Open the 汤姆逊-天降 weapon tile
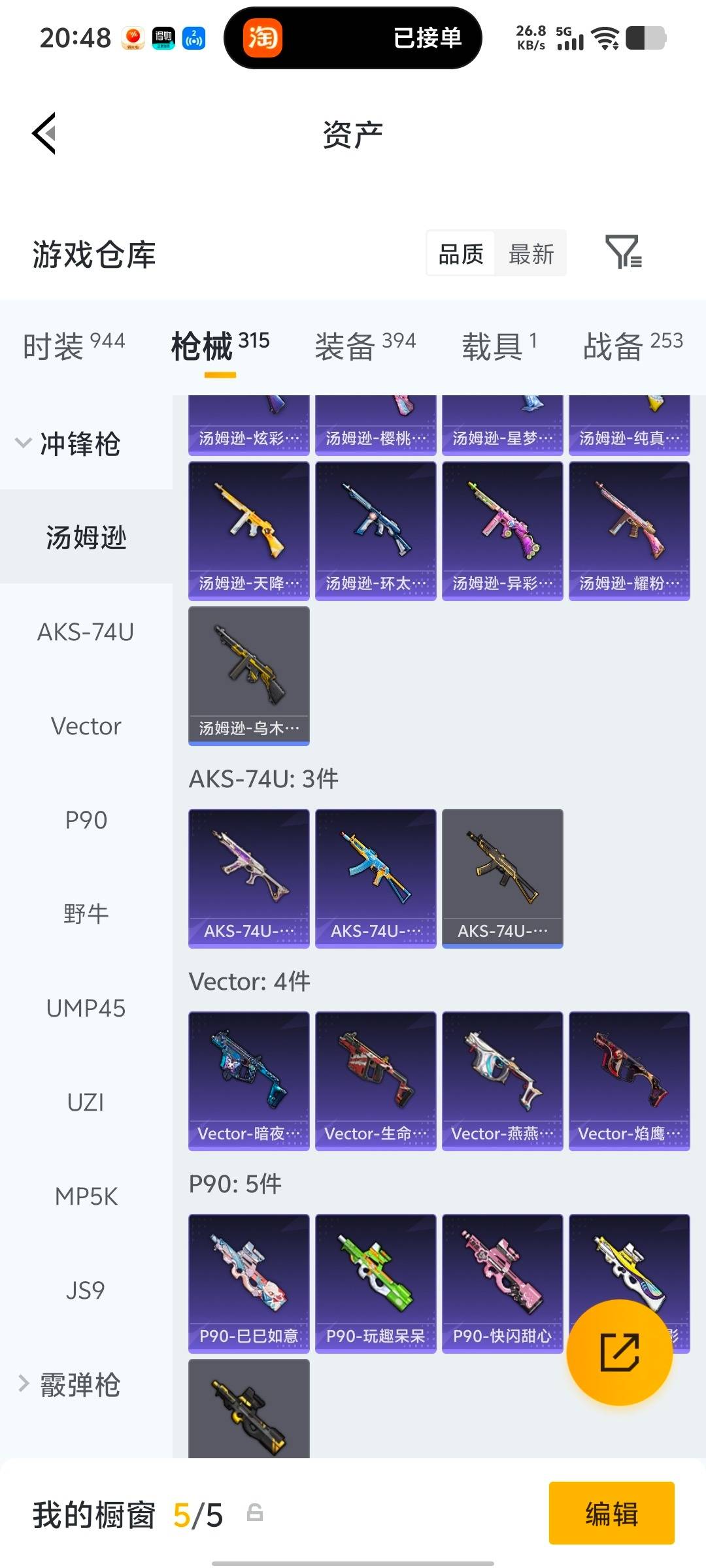The height and width of the screenshot is (1568, 706). point(248,531)
